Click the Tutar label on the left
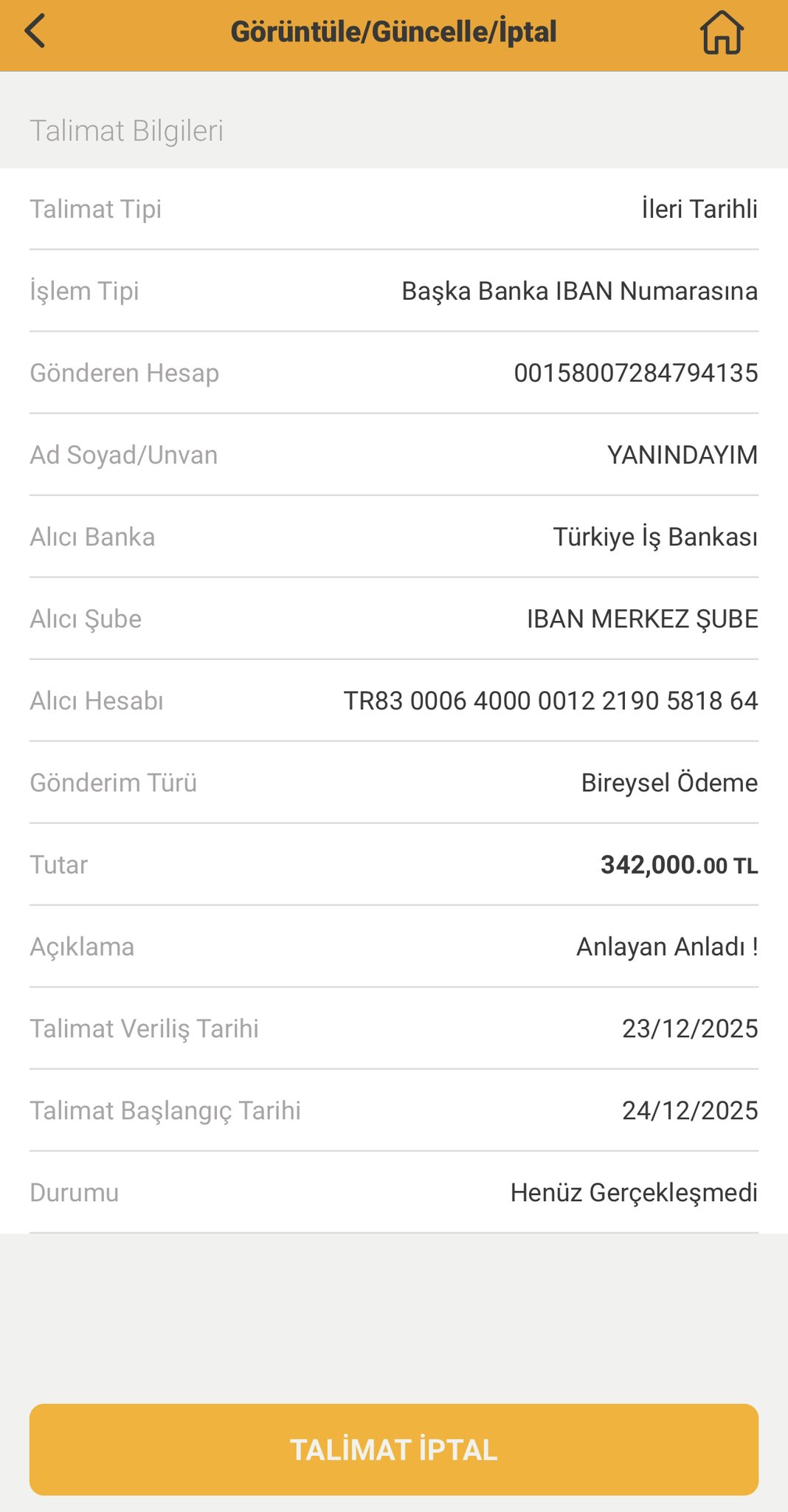 tap(58, 865)
